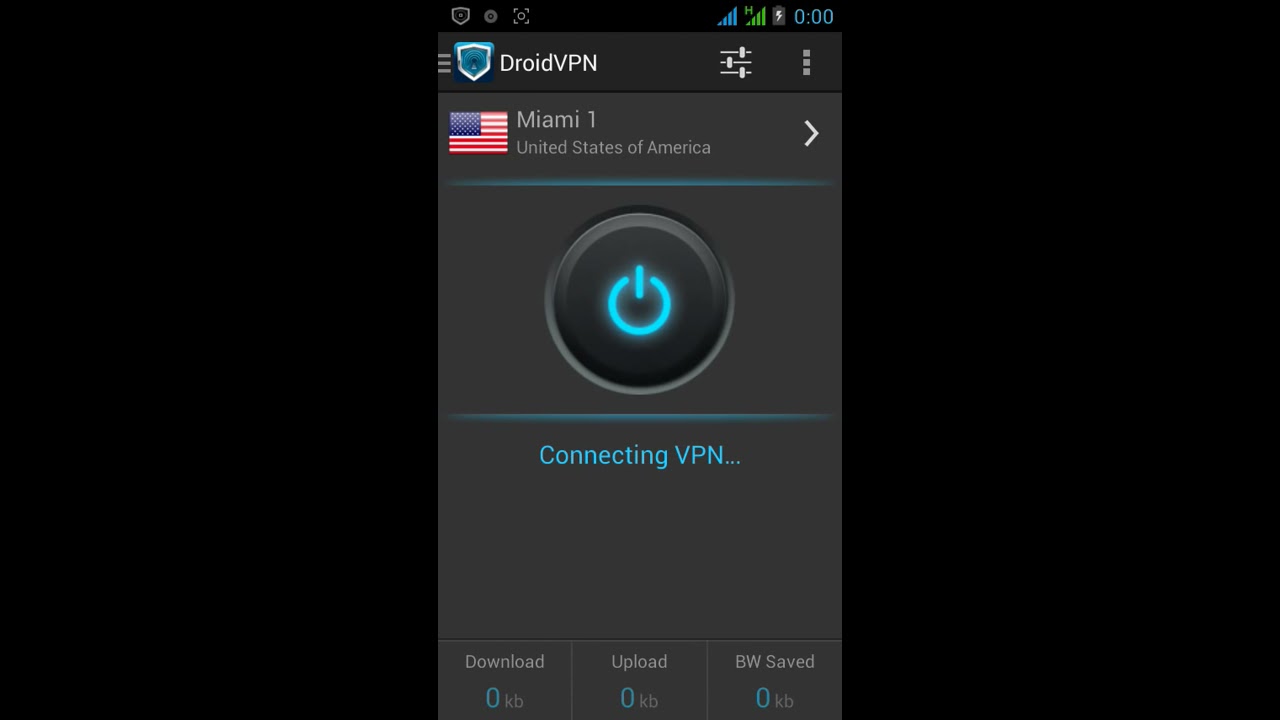Image resolution: width=1280 pixels, height=720 pixels.
Task: Open the three-dot overflow menu
Action: coord(806,63)
